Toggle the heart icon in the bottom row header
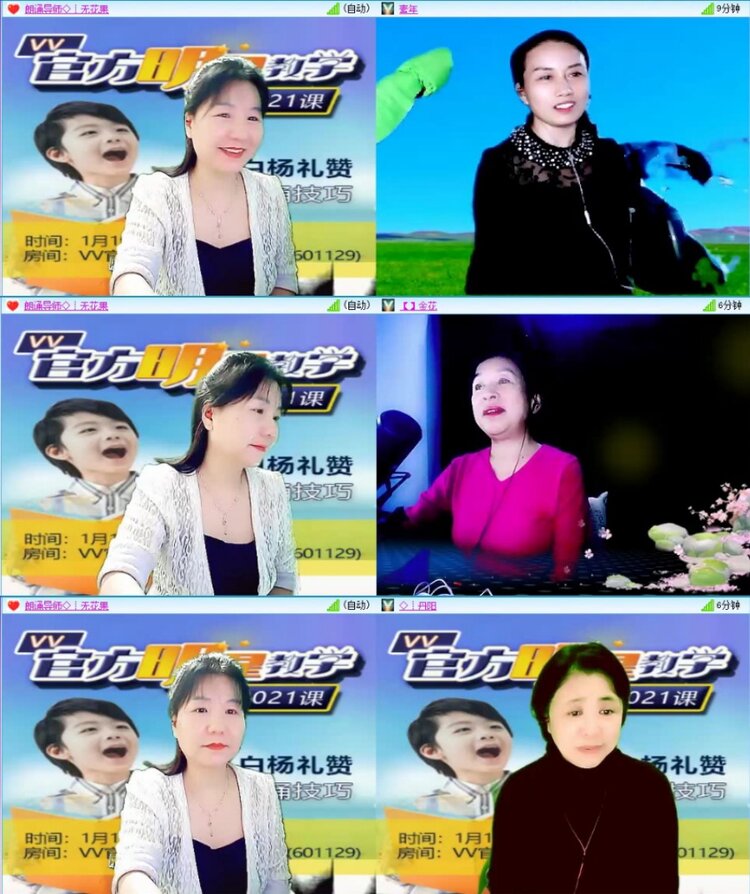 [x=12, y=603]
